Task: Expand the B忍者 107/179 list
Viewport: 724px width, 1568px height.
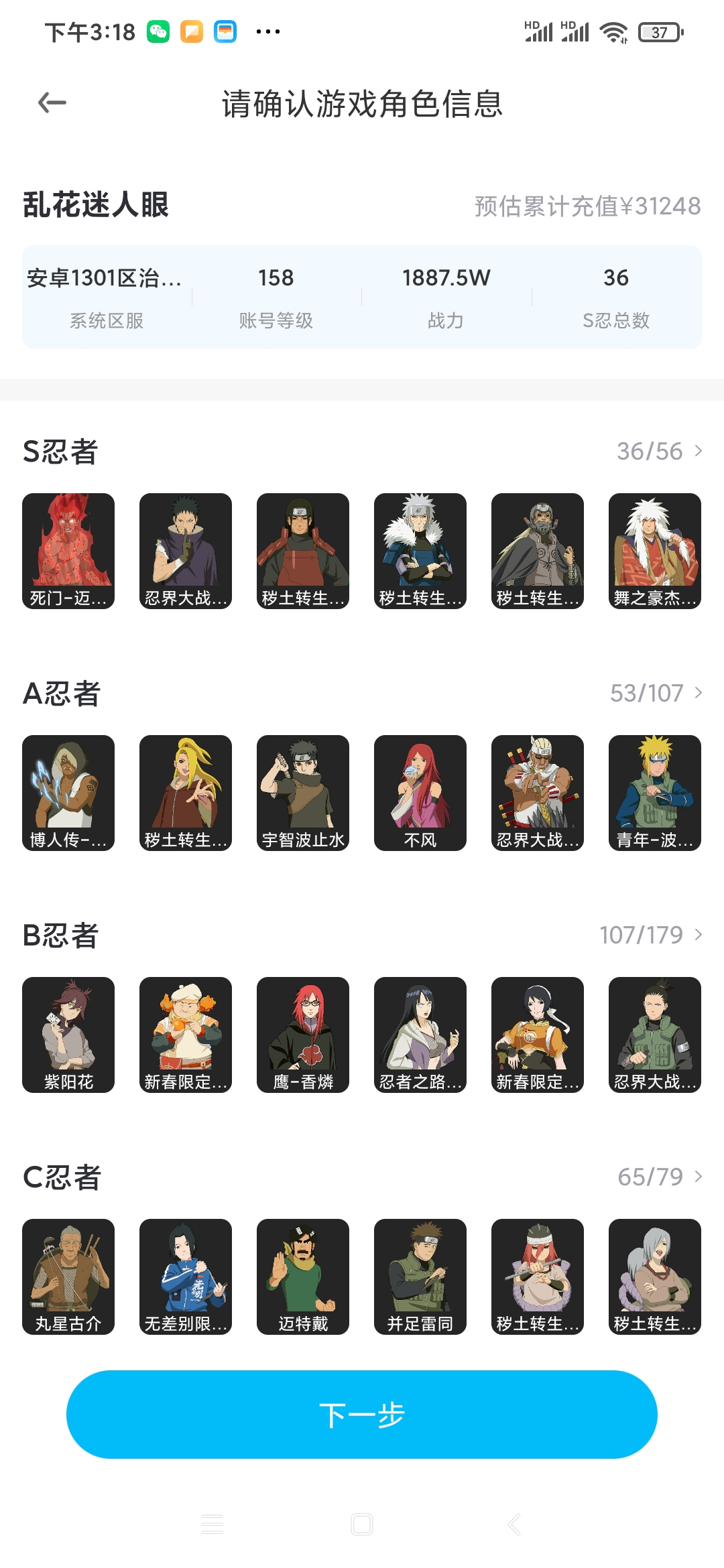Action: (x=650, y=935)
